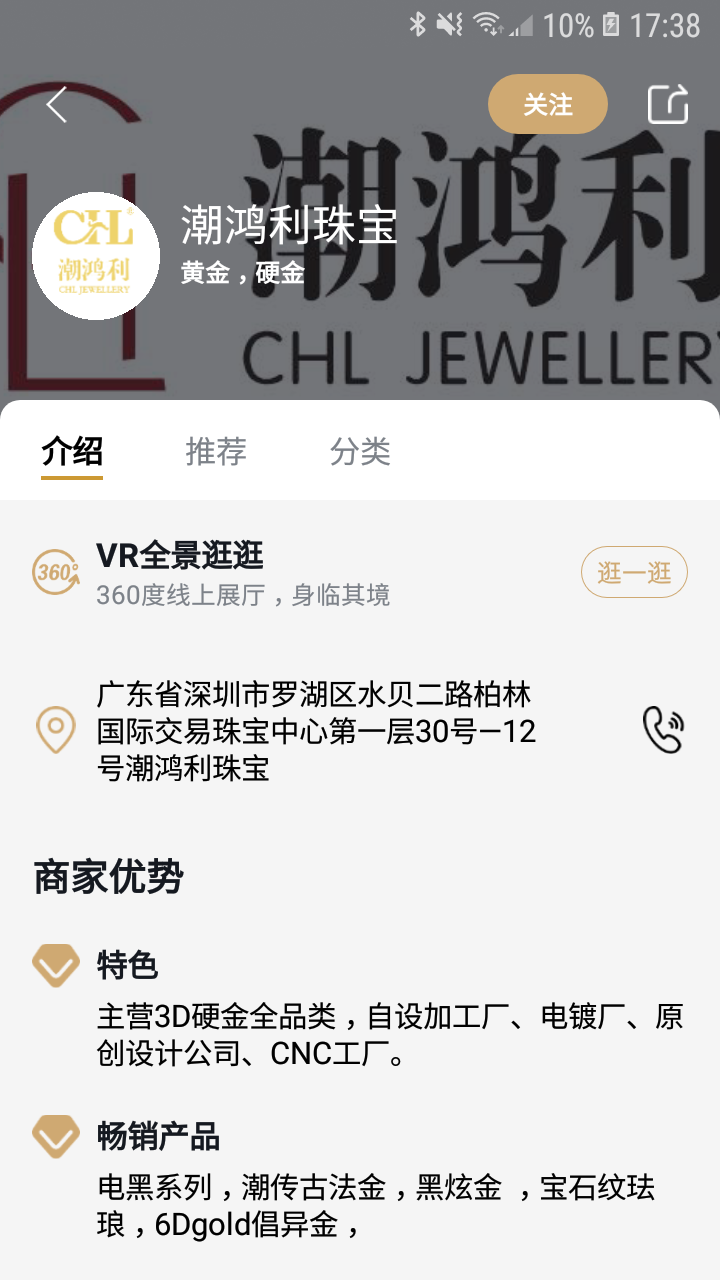Select the 介绍 tab
Screen dimensions: 720x1280
tap(69, 451)
